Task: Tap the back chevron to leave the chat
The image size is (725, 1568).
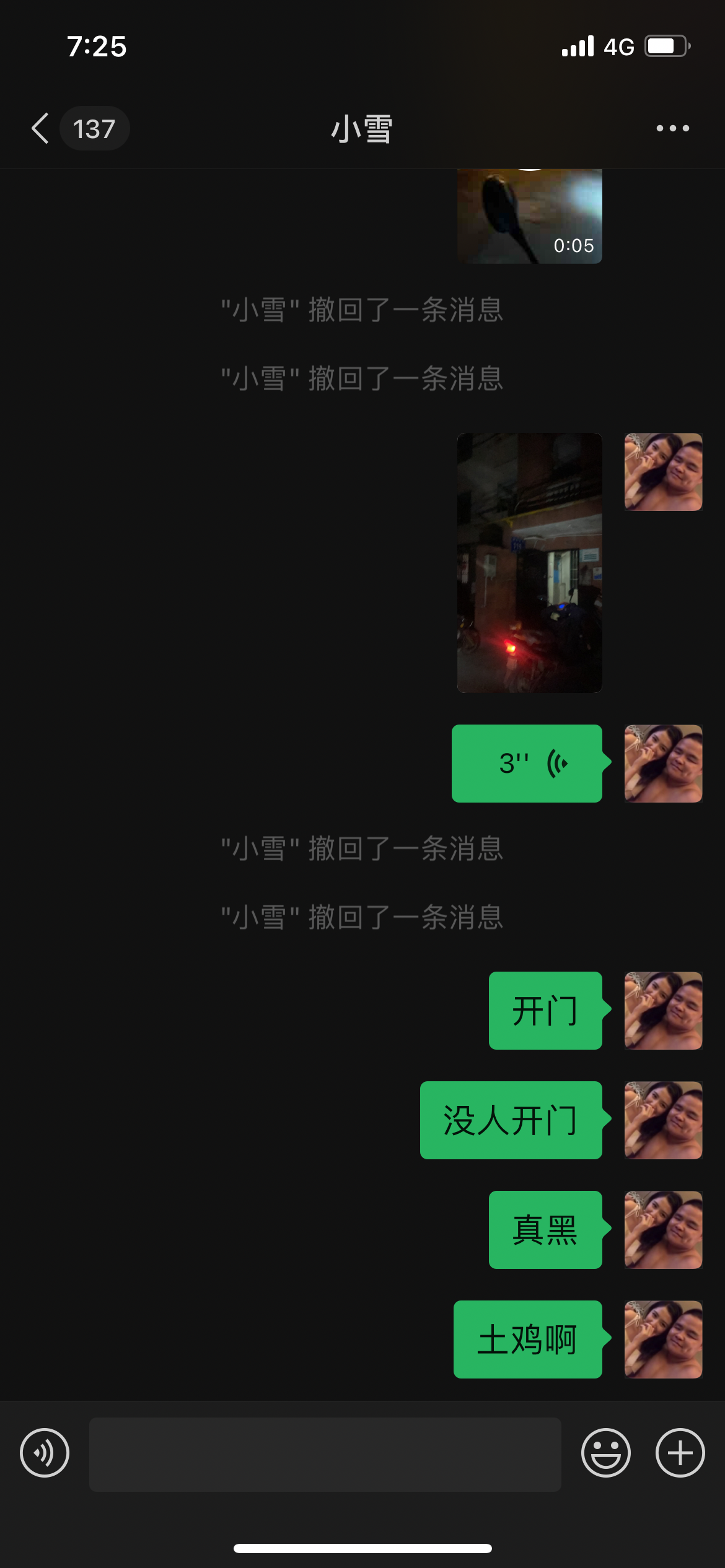Action: click(x=39, y=128)
